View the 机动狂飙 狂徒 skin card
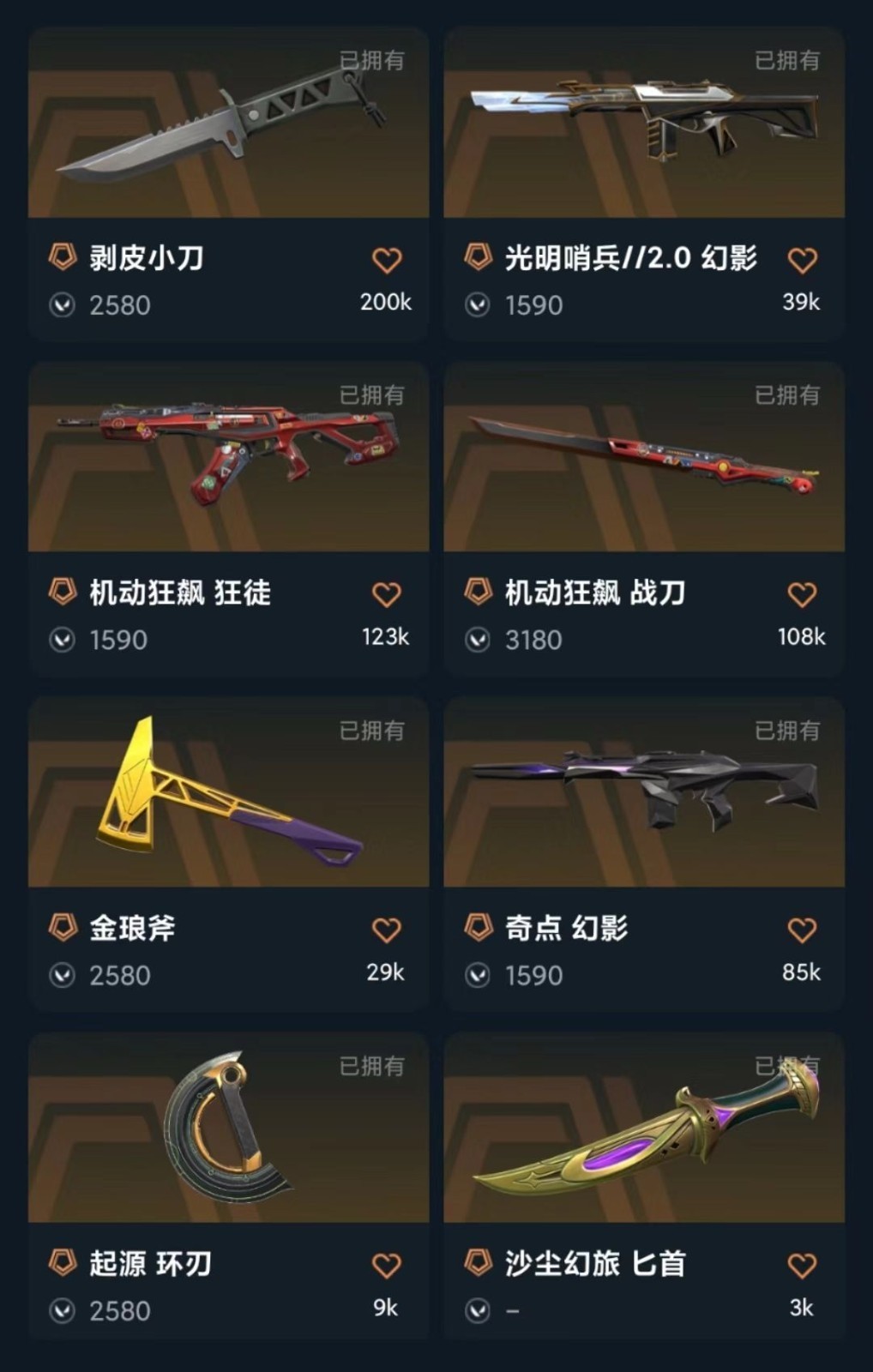The width and height of the screenshot is (873, 1372). [x=228, y=459]
